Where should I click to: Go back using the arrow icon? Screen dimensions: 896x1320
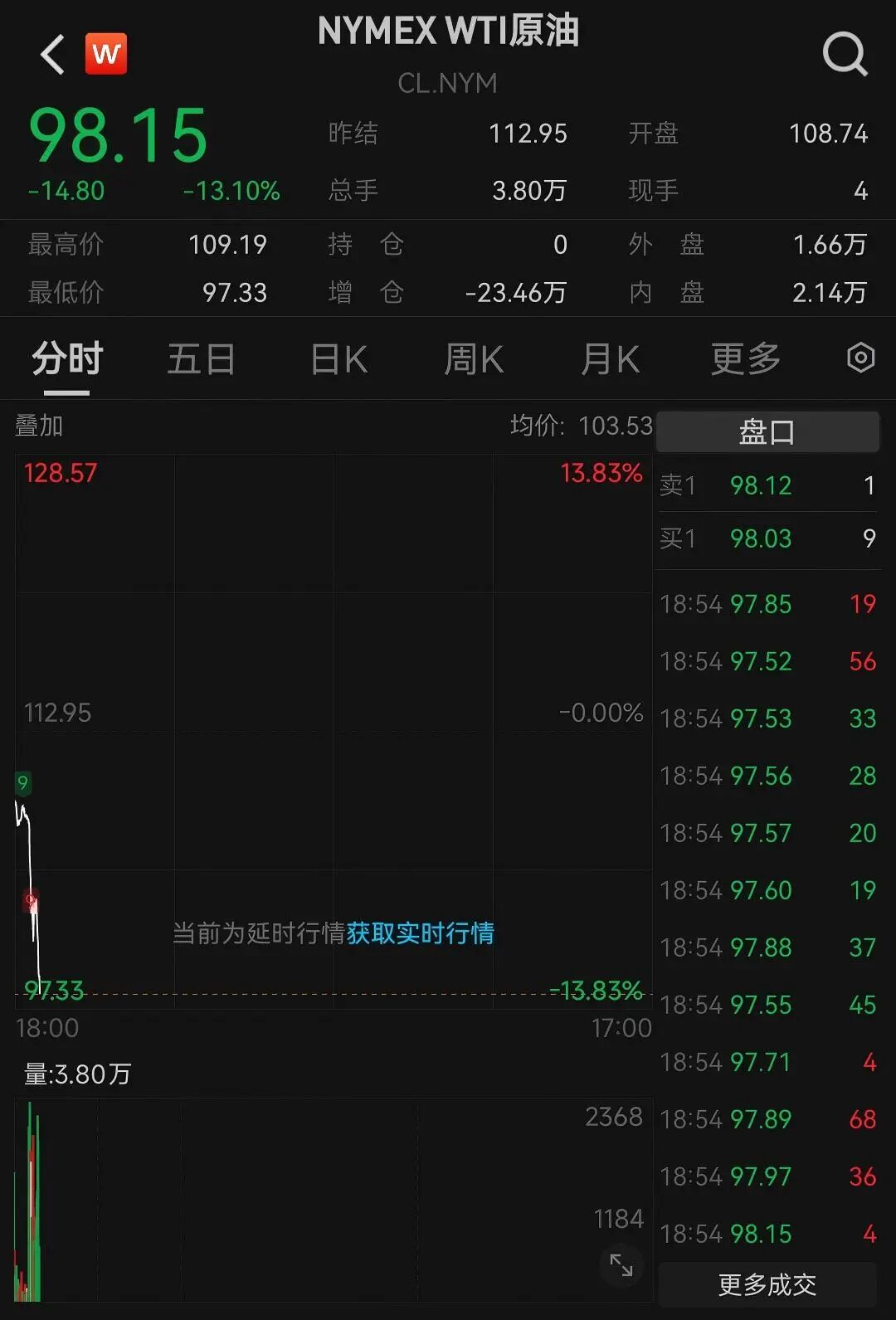pyautogui.click(x=52, y=55)
